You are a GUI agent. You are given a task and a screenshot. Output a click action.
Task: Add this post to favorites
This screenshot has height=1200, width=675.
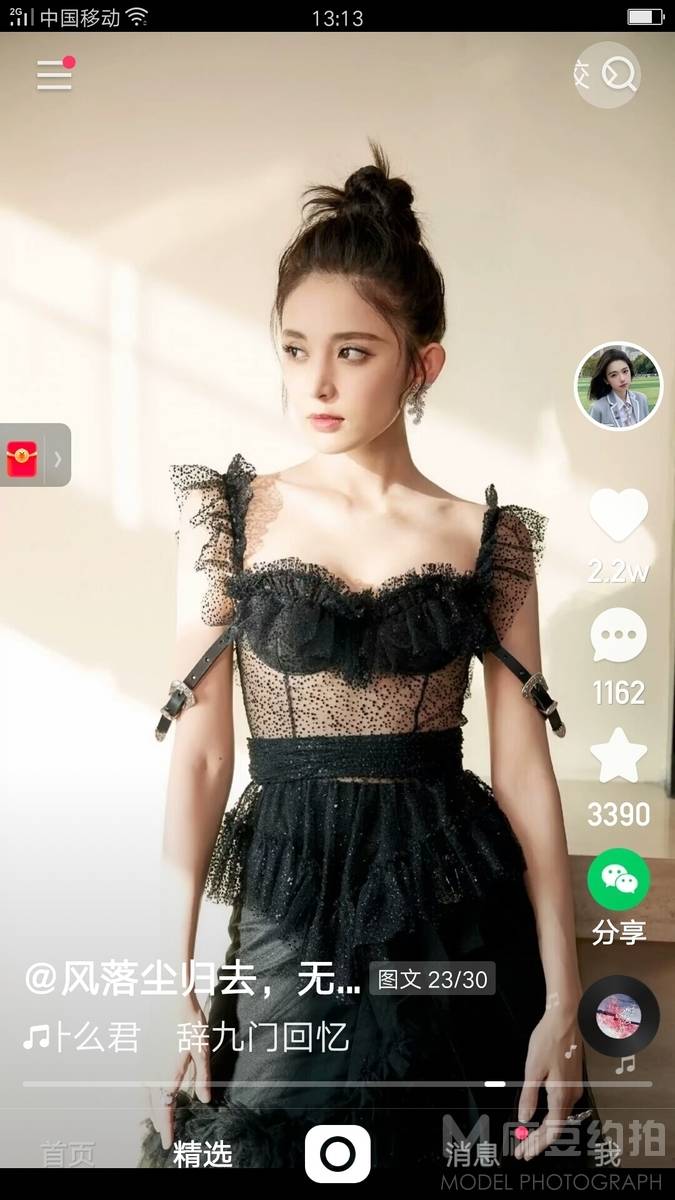(618, 757)
